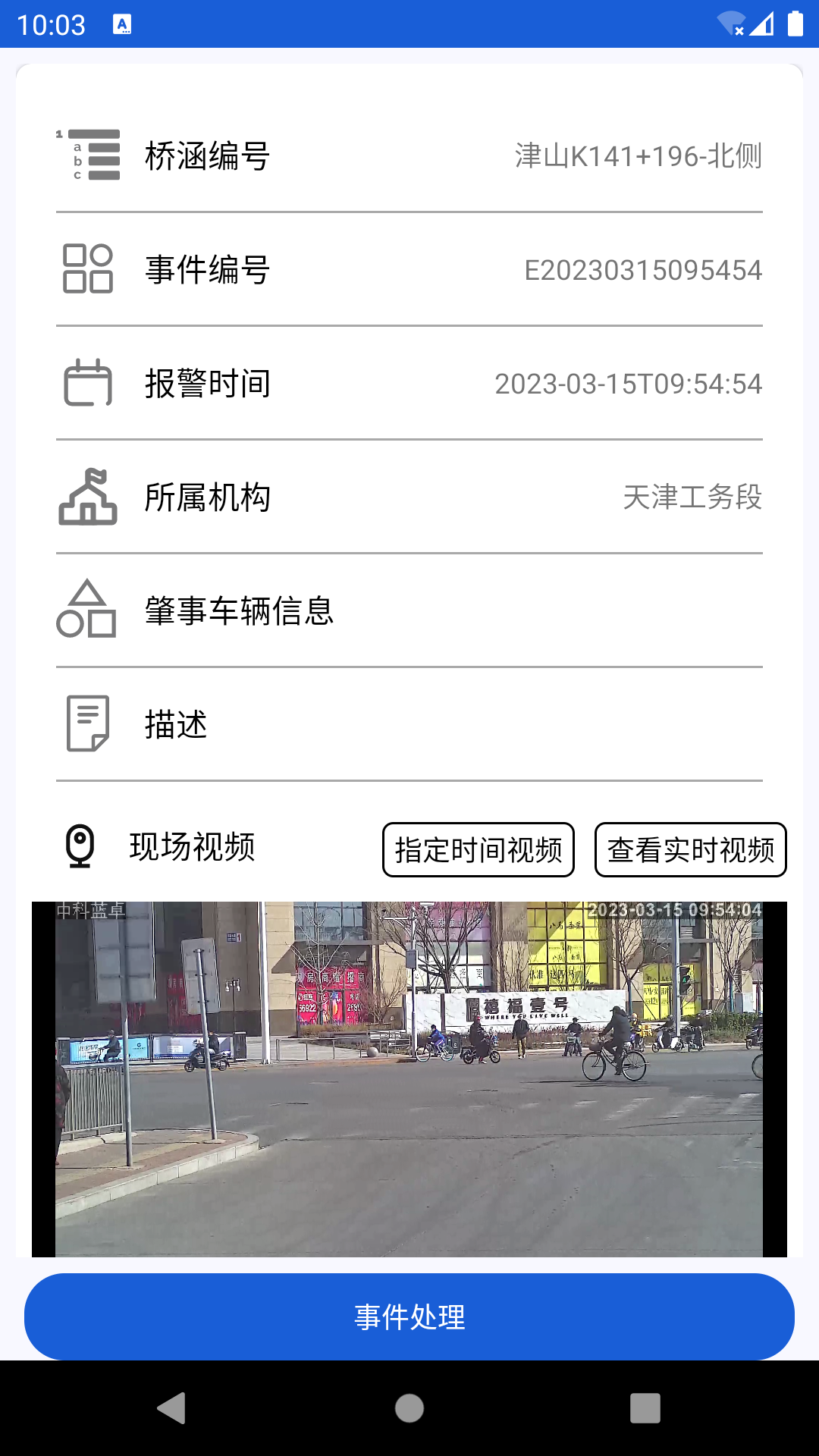Screen dimensions: 819x1456
Task: Open the 指定时间视频 button
Action: pyautogui.click(x=479, y=849)
